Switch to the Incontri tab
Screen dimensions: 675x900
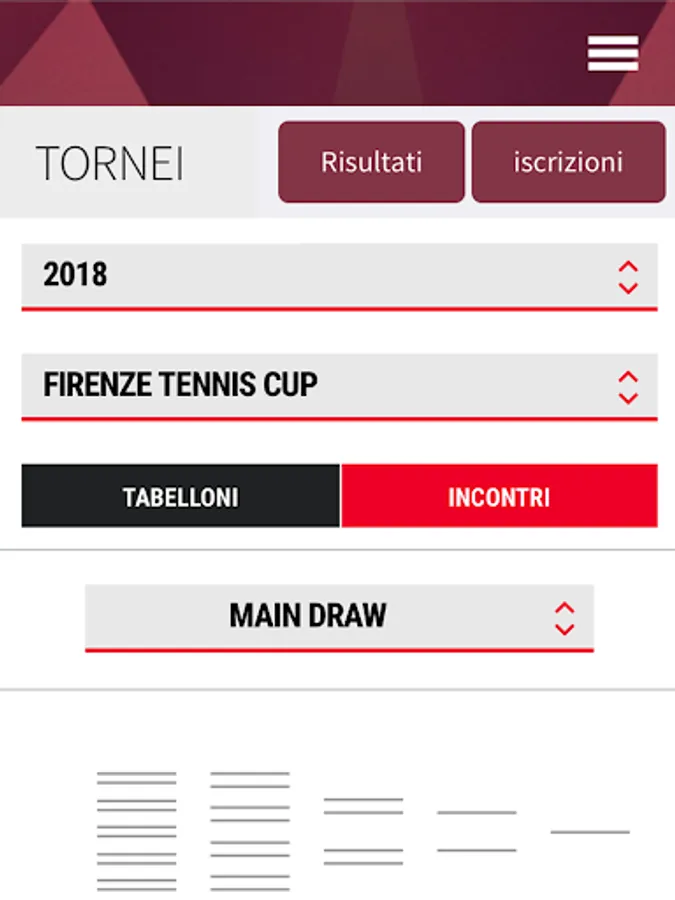point(499,496)
